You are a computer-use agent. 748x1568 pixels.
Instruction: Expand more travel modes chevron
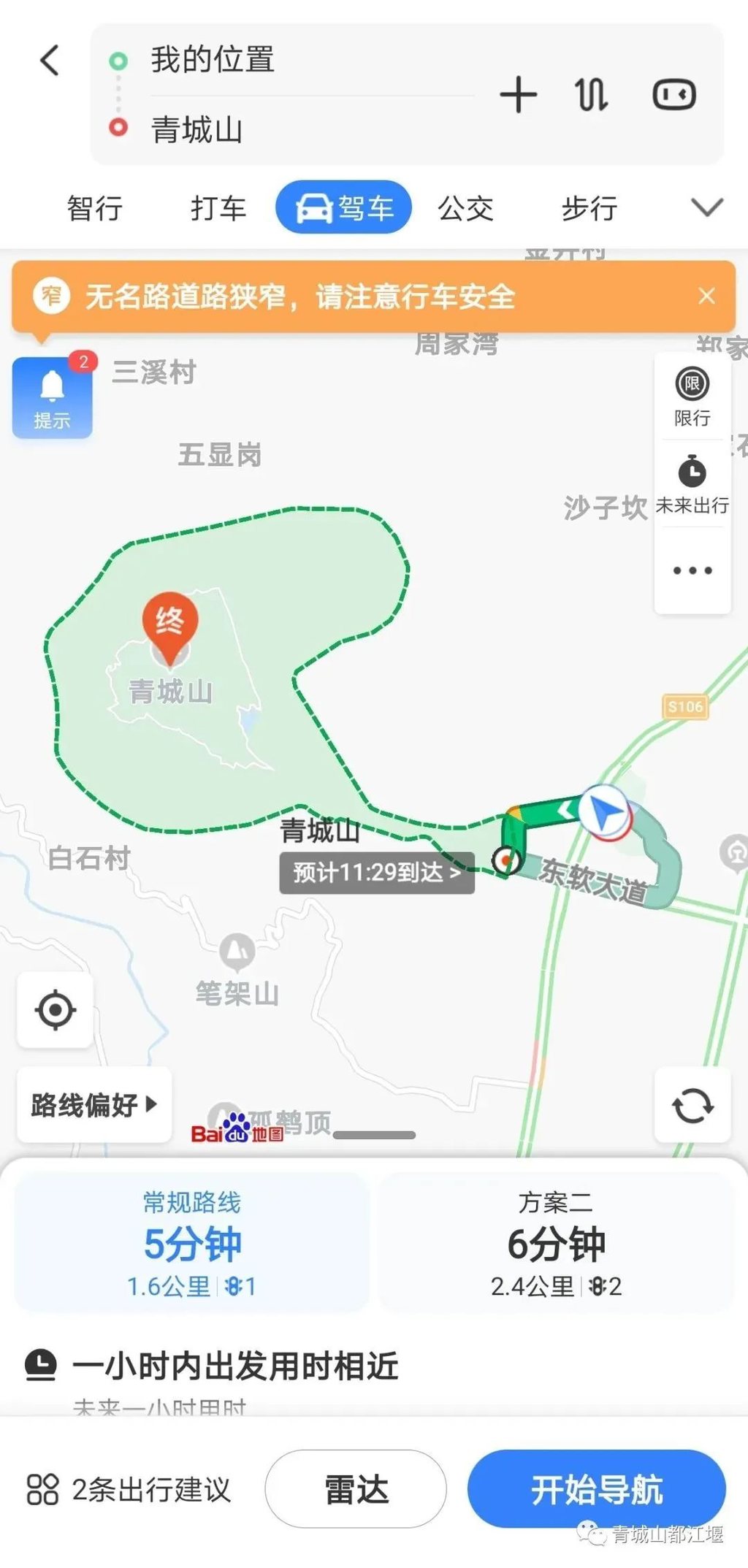[706, 207]
